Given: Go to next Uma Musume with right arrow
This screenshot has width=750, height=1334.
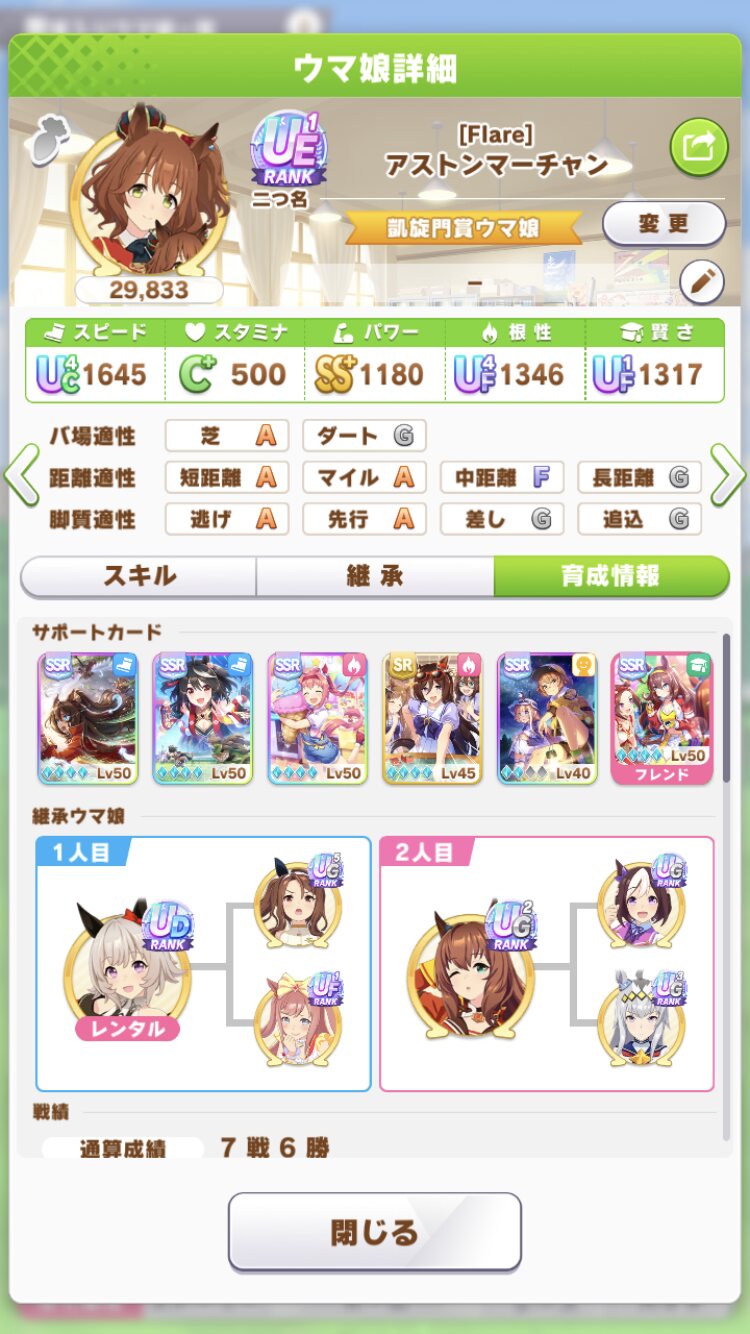Looking at the screenshot, I should (x=728, y=477).
